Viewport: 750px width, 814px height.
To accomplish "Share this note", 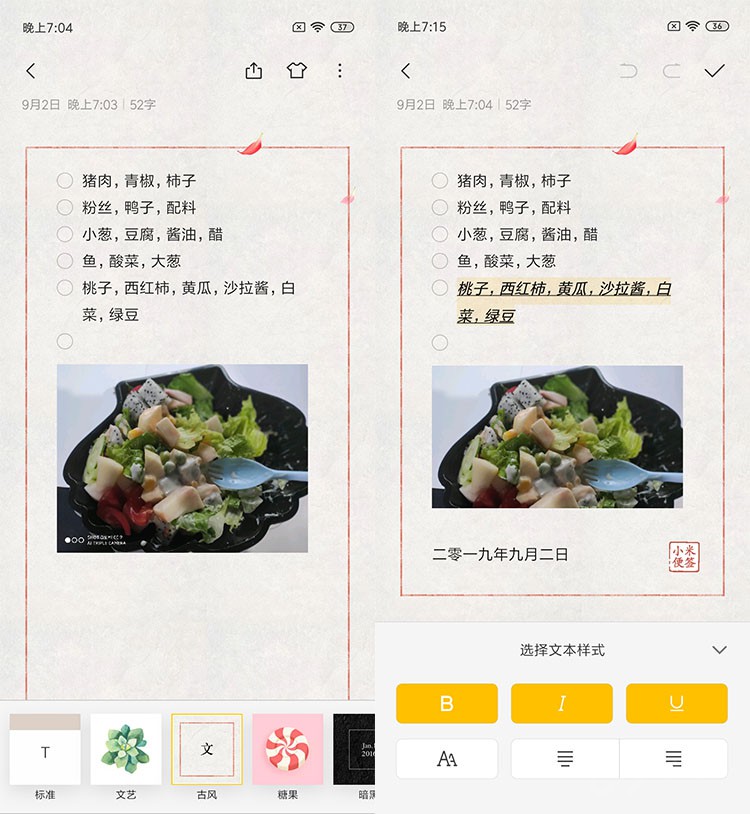I will [x=254, y=71].
